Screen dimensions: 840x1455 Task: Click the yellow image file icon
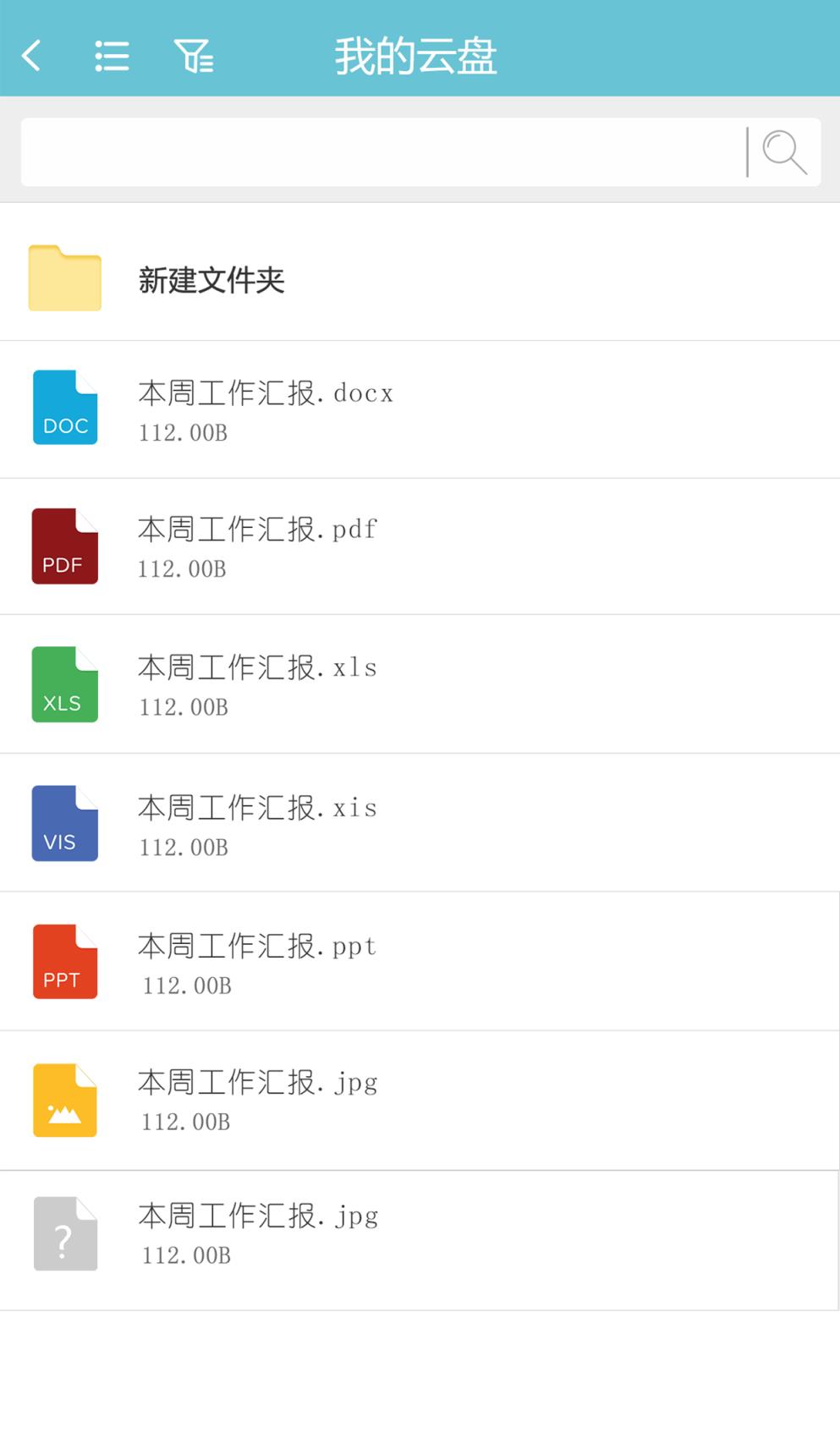64,1099
